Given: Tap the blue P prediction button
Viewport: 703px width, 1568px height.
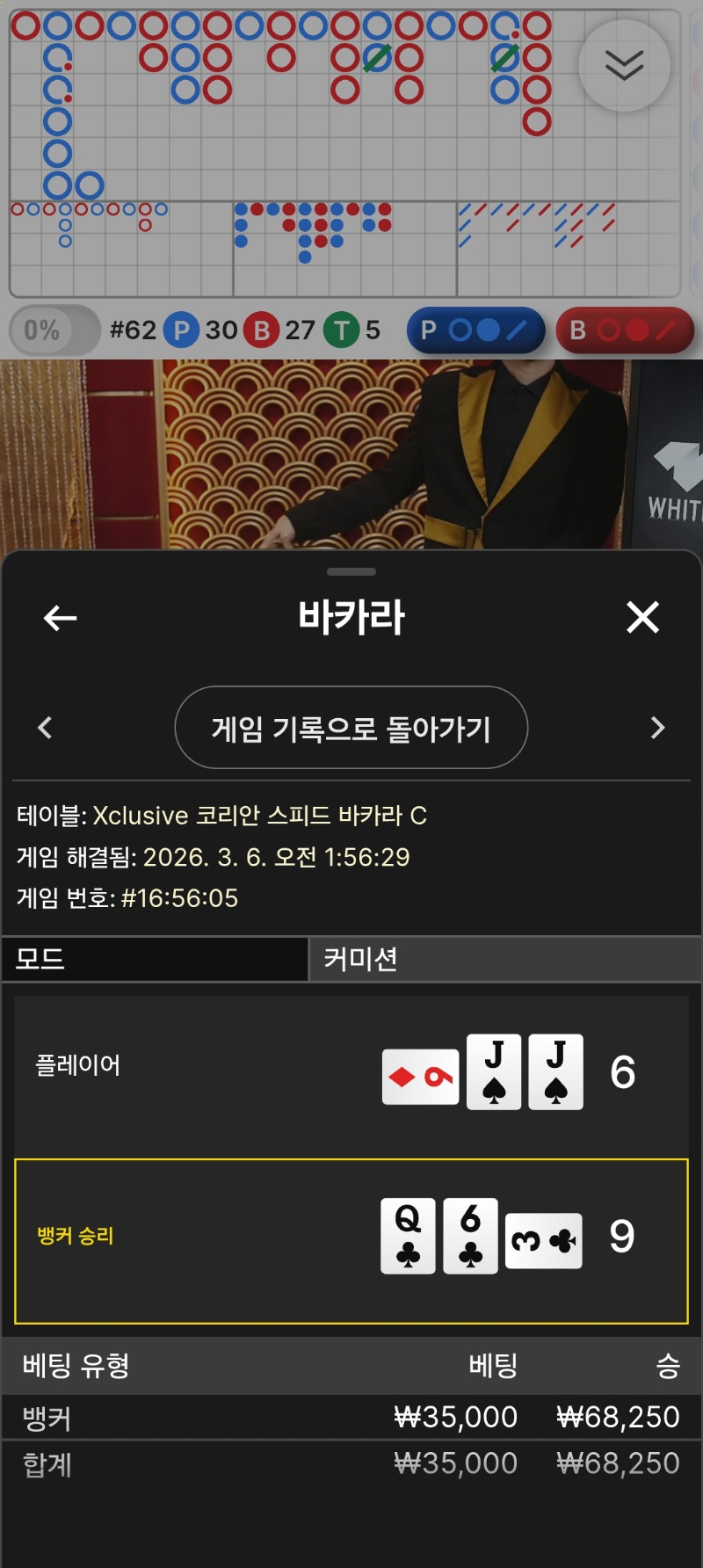Looking at the screenshot, I should (475, 330).
